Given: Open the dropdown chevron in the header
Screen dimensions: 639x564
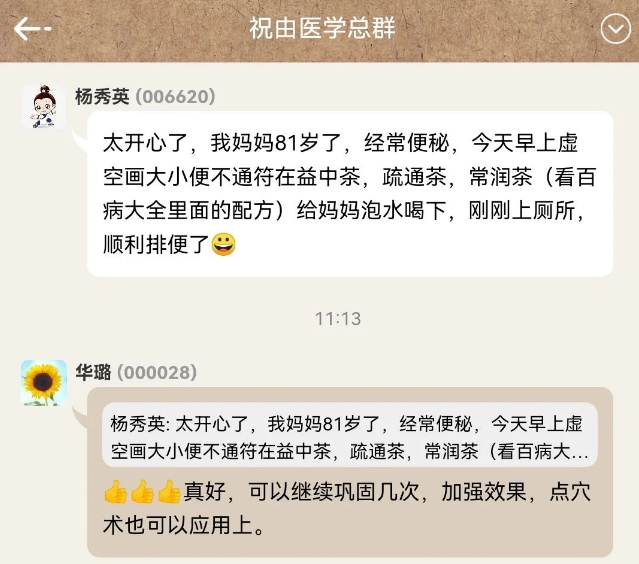Looking at the screenshot, I should (615, 29).
